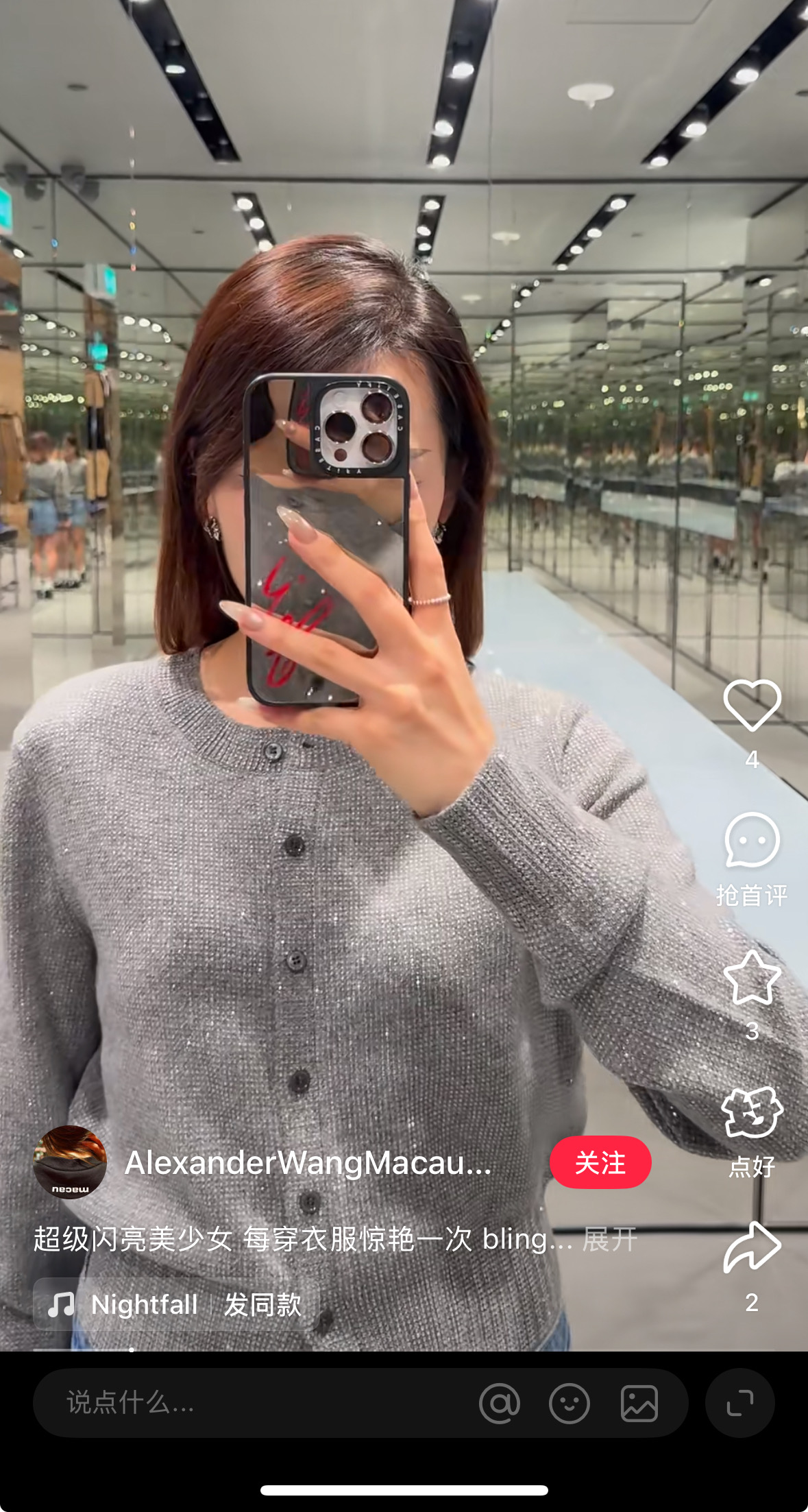
Task: Open the Nightfall music chip
Action: 176,1304
